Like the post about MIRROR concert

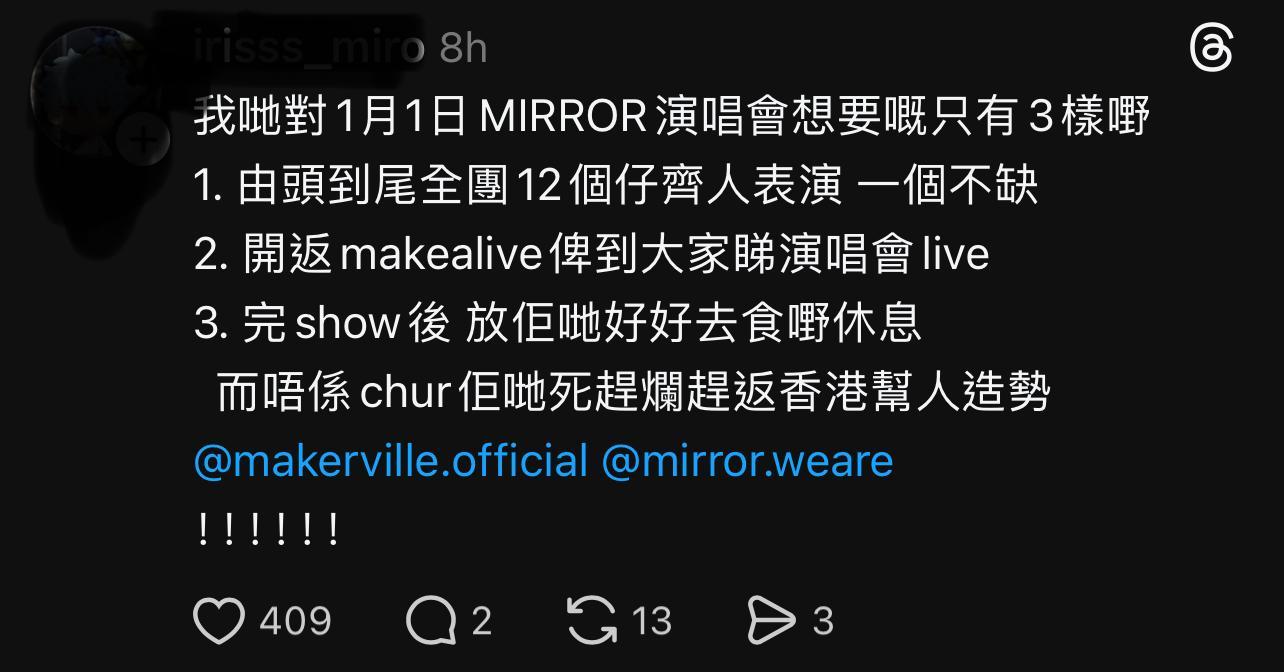(x=219, y=621)
